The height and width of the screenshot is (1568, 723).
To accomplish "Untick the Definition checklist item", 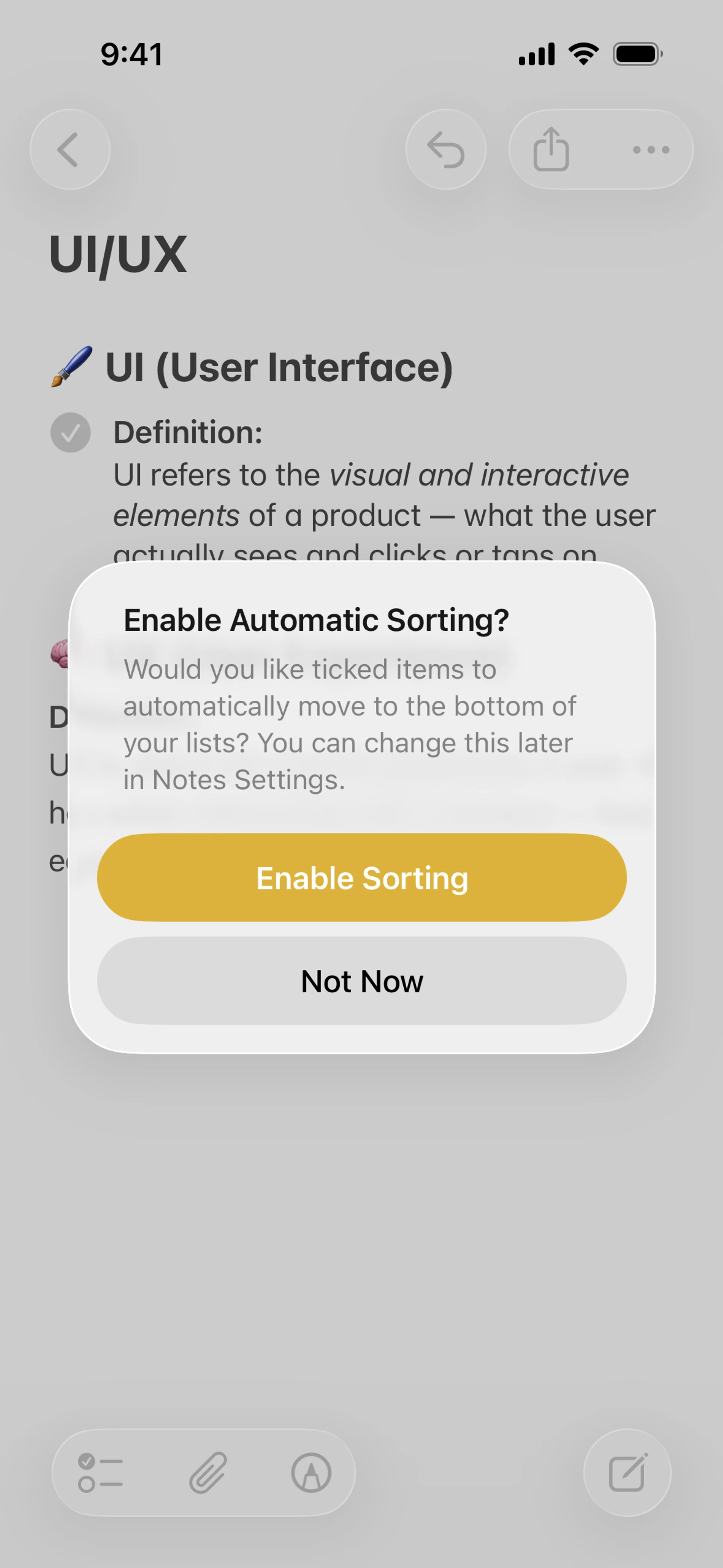I will [70, 433].
